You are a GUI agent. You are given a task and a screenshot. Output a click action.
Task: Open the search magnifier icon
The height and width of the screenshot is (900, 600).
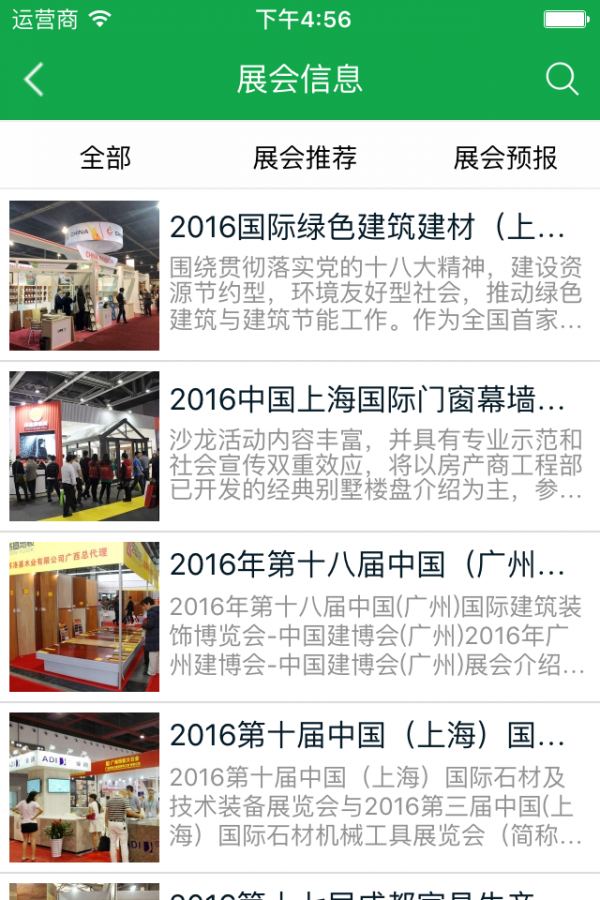point(562,79)
